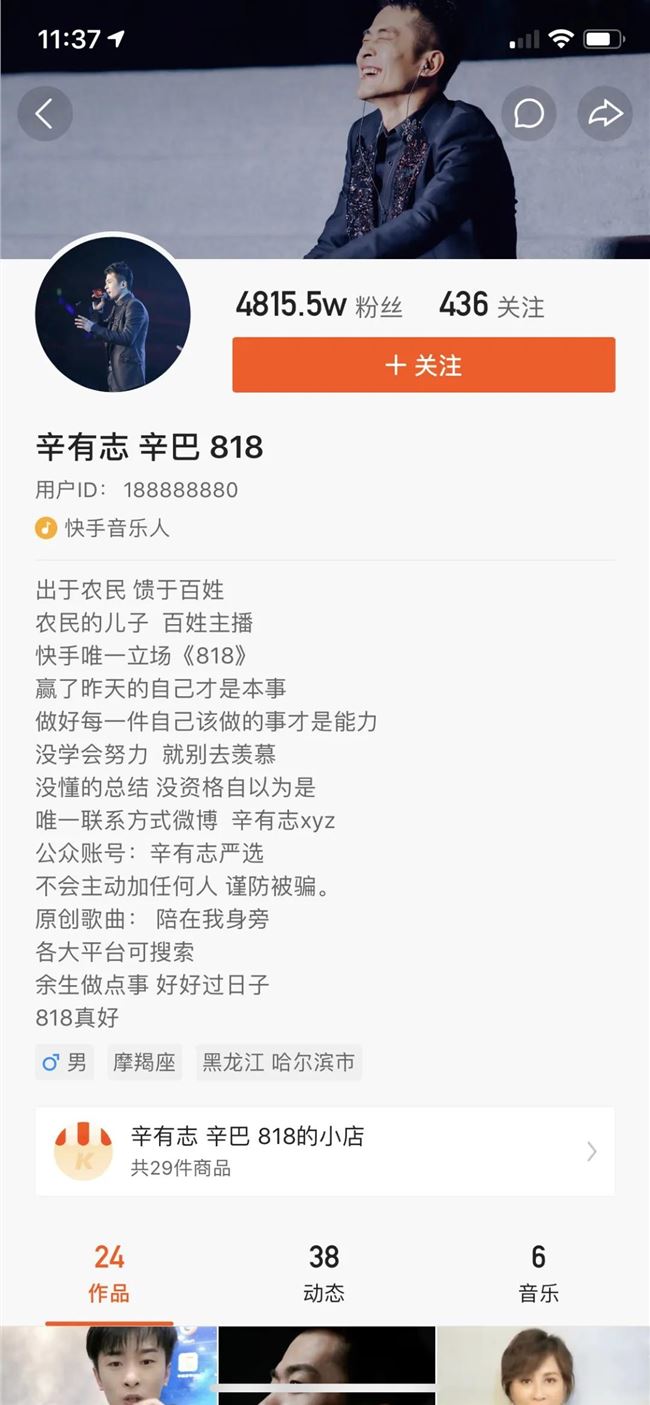650x1405 pixels.
Task: Open 辛有志 辛巴 818的小店 shop
Action: click(325, 1151)
